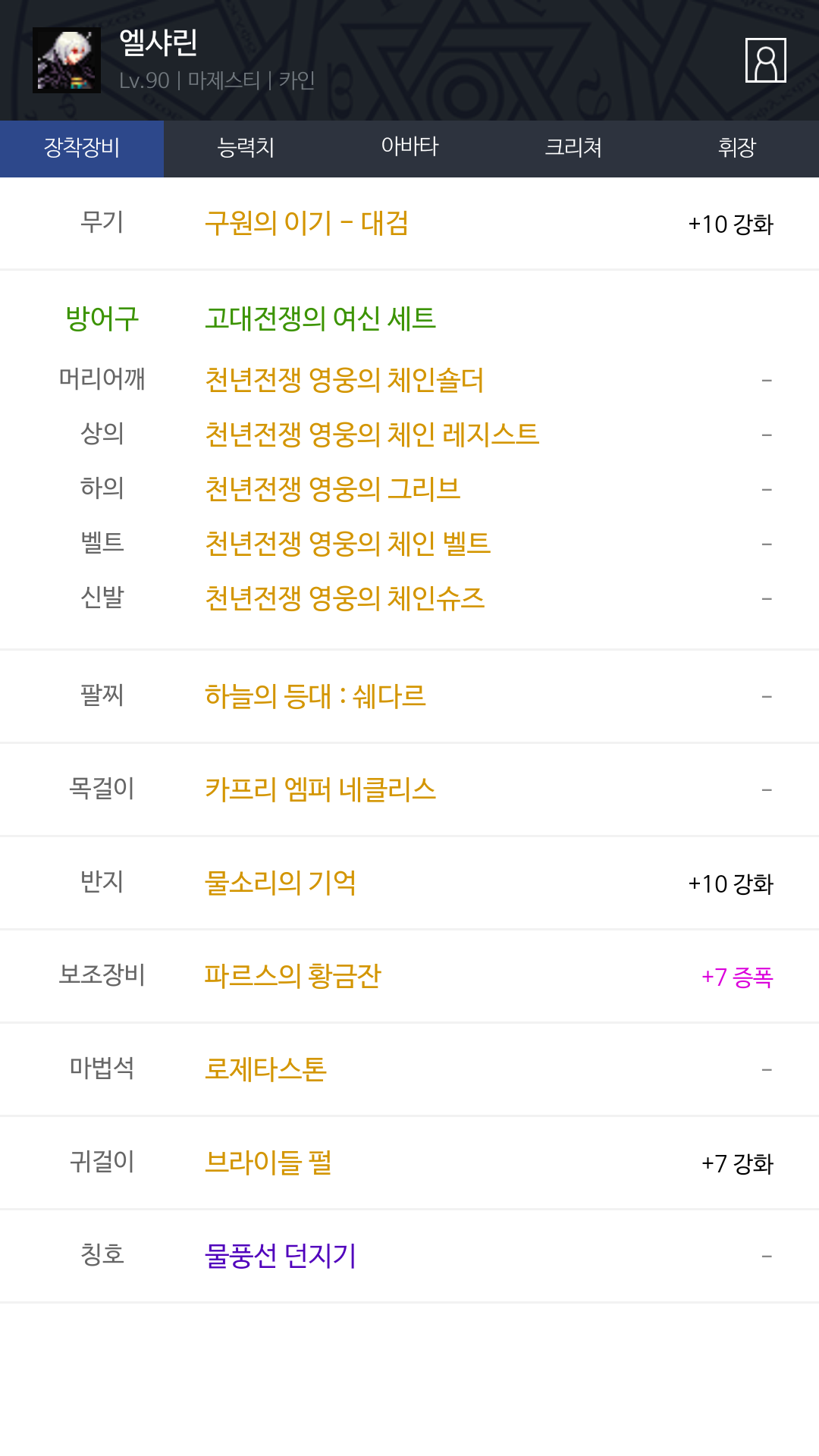Switch to the 능력치 tab
The height and width of the screenshot is (1456, 819).
coord(246,149)
